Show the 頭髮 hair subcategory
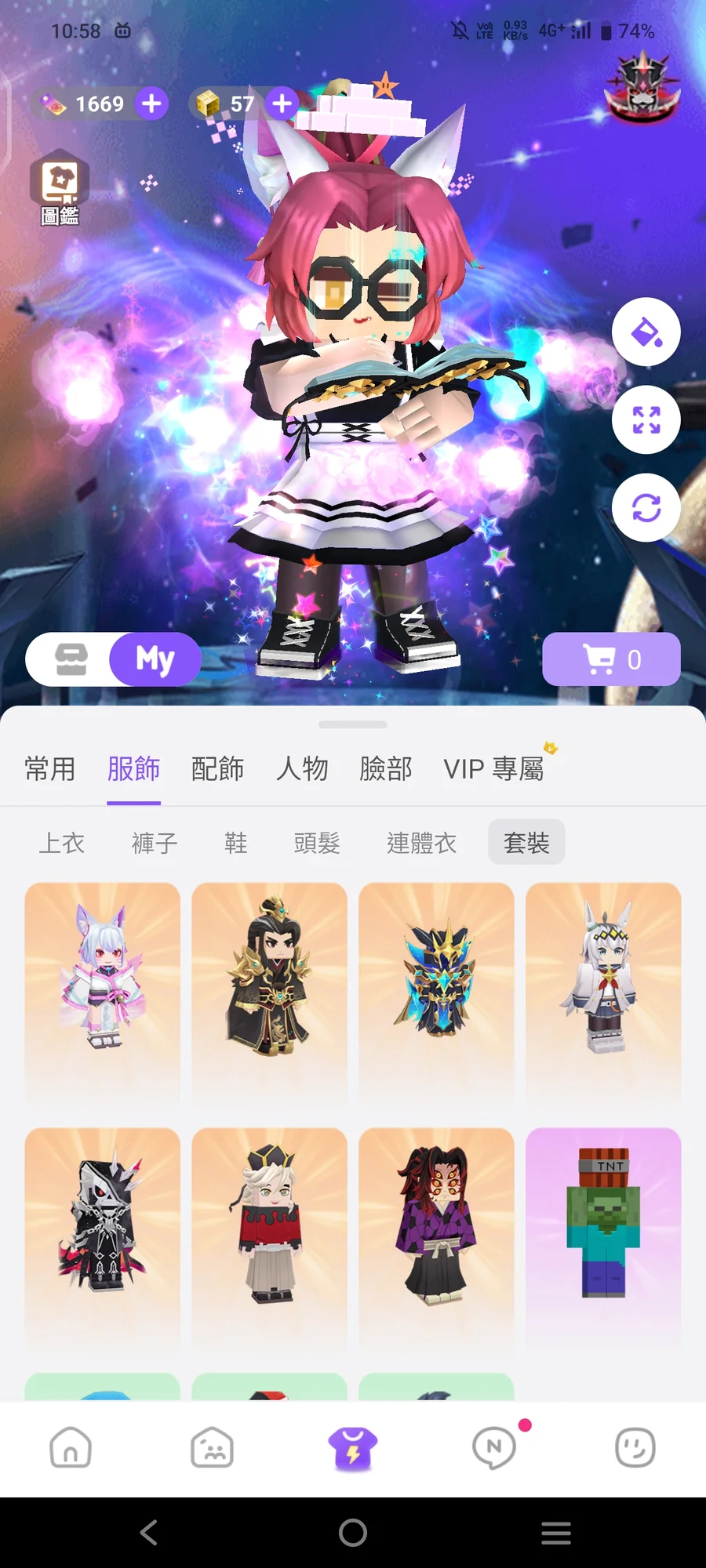 [x=317, y=844]
